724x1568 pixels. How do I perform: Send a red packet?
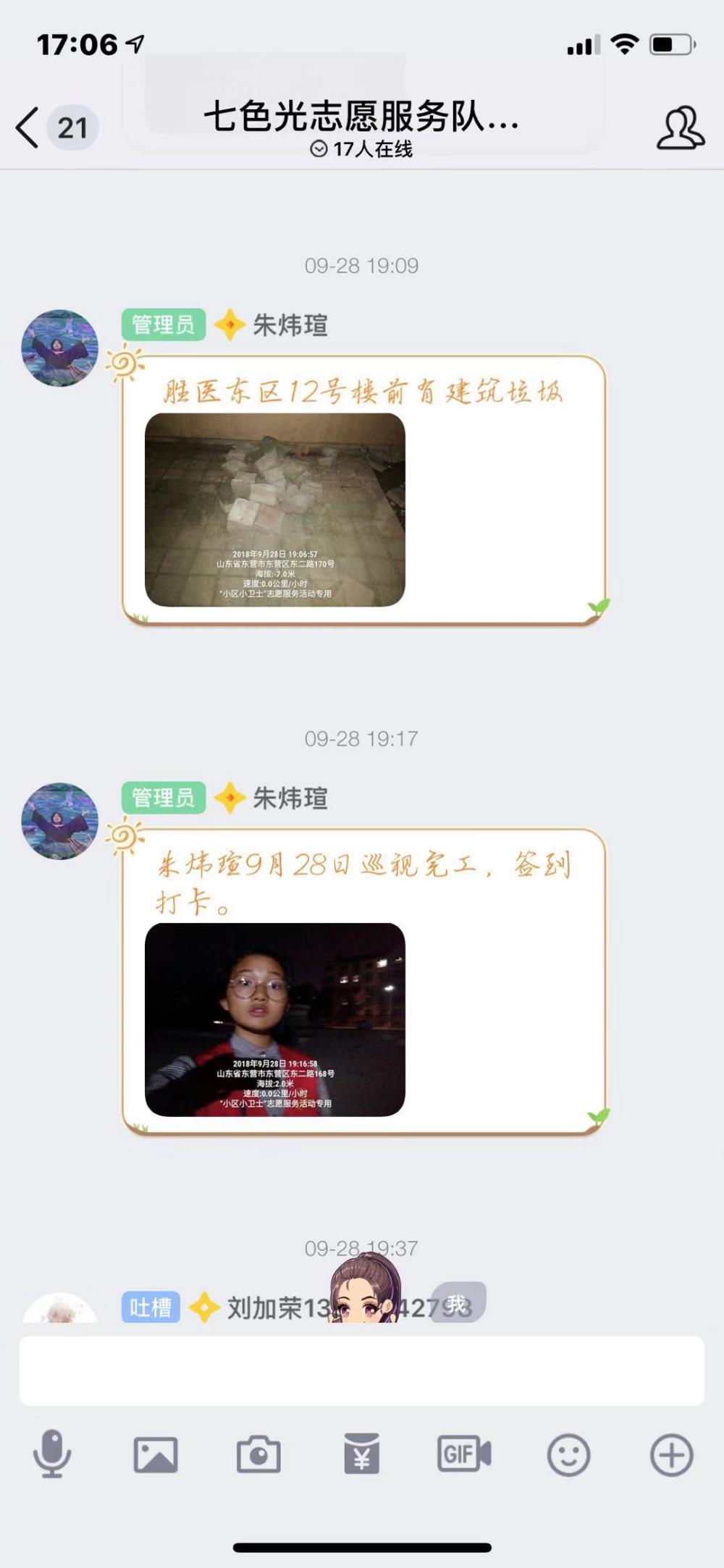coord(361,1453)
